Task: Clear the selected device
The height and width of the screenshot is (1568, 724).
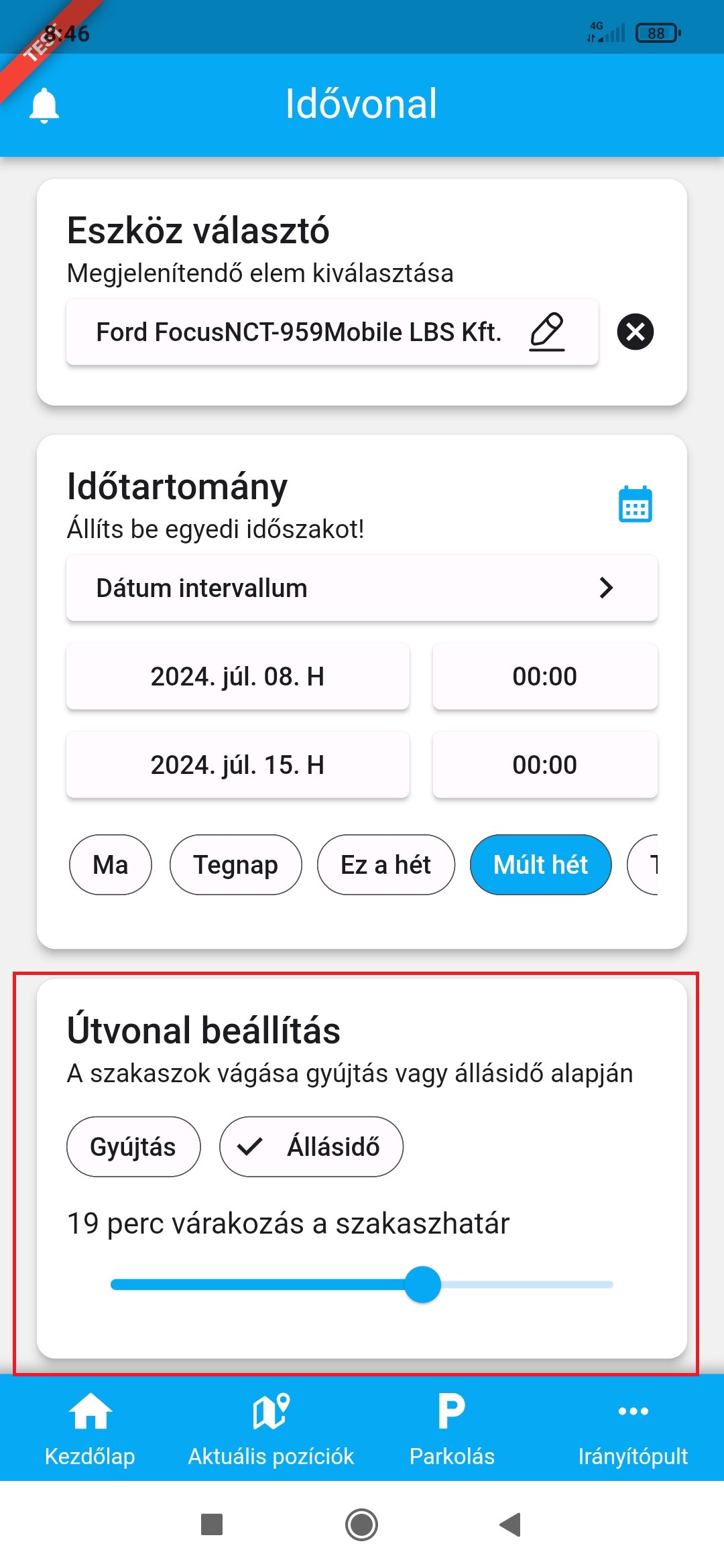Action: [x=635, y=332]
